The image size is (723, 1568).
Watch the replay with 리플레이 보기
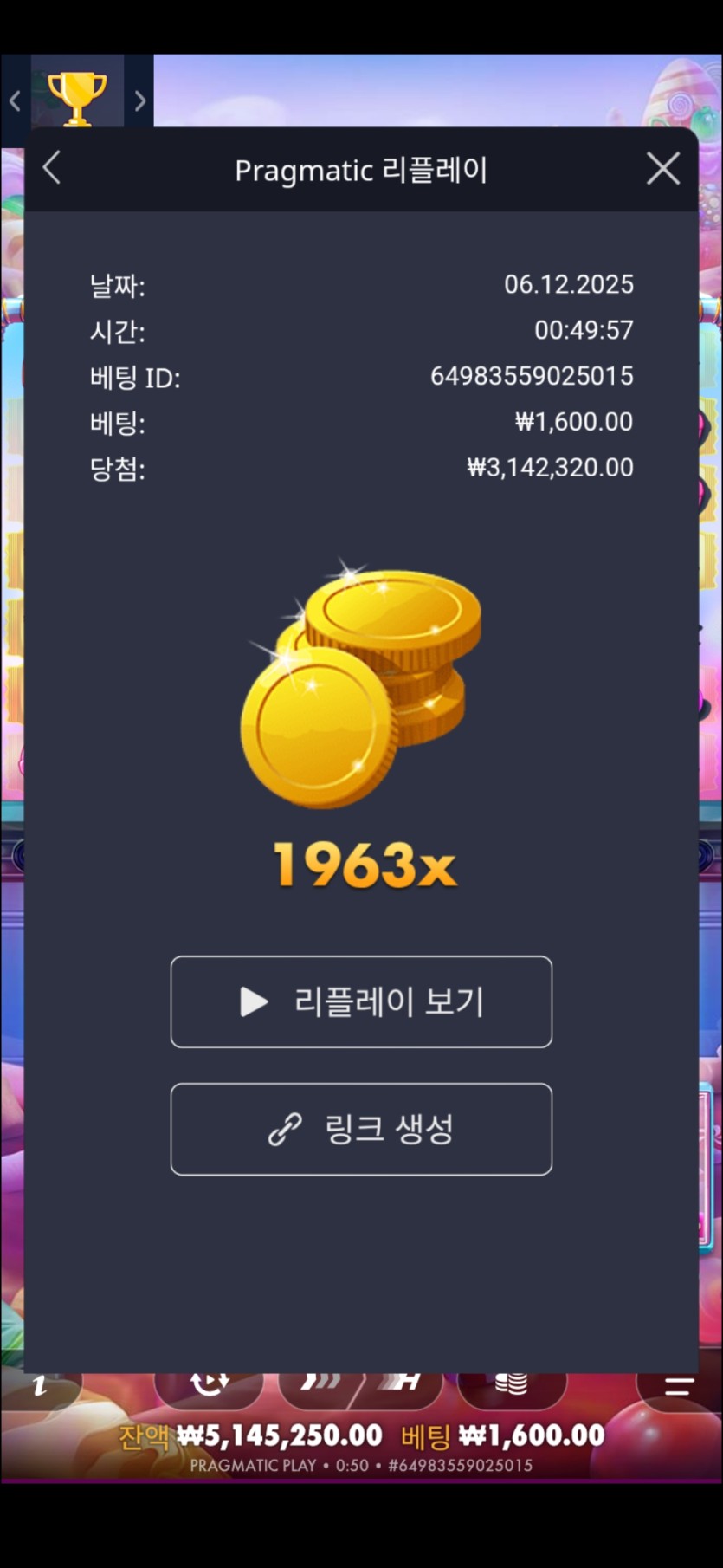pos(361,1001)
